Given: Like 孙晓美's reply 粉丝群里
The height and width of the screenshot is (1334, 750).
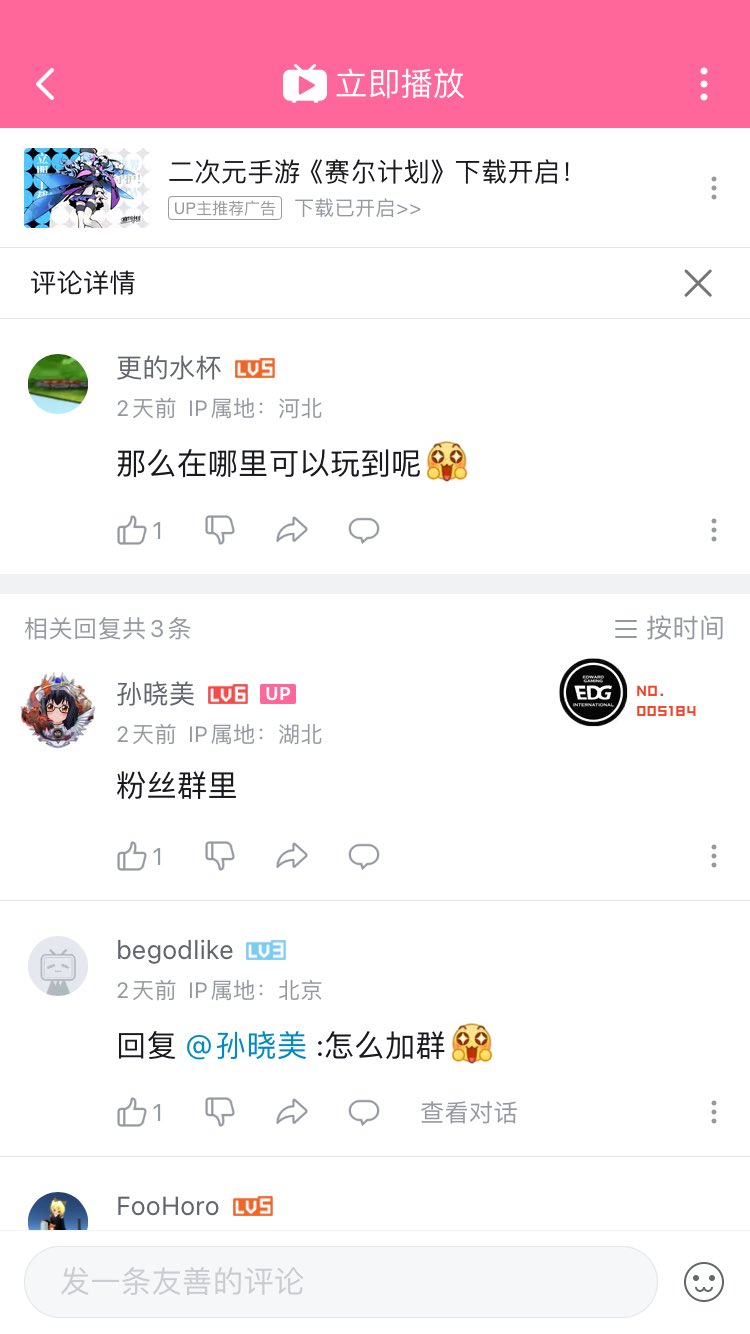Looking at the screenshot, I should tap(133, 856).
